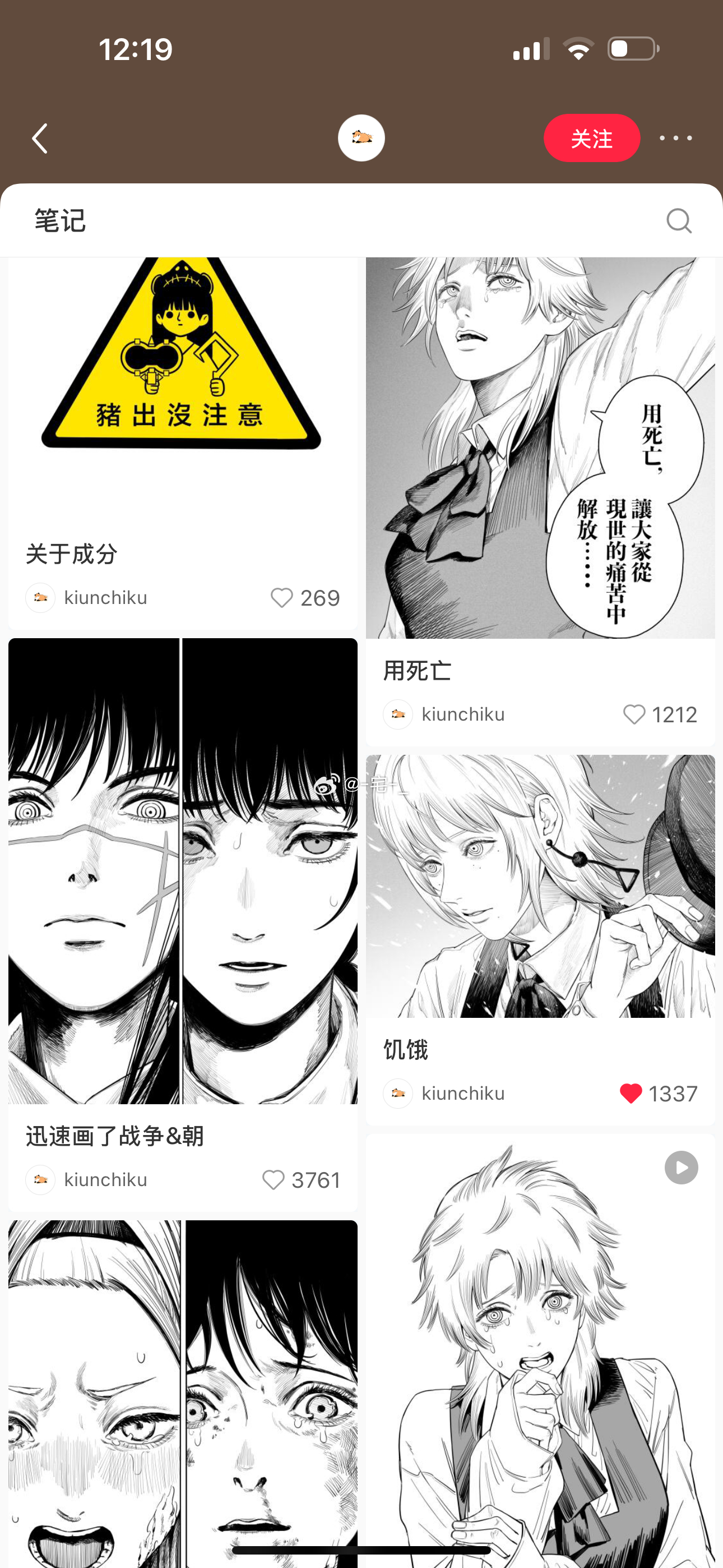
Task: Follow this user with 关注 button
Action: coord(591,138)
